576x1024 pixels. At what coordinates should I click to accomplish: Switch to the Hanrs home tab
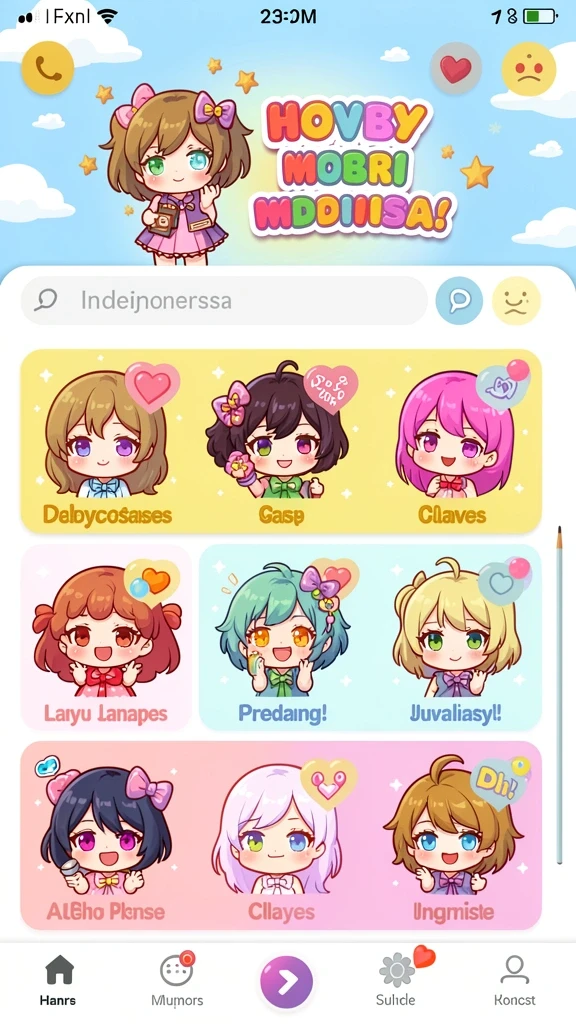(57, 980)
